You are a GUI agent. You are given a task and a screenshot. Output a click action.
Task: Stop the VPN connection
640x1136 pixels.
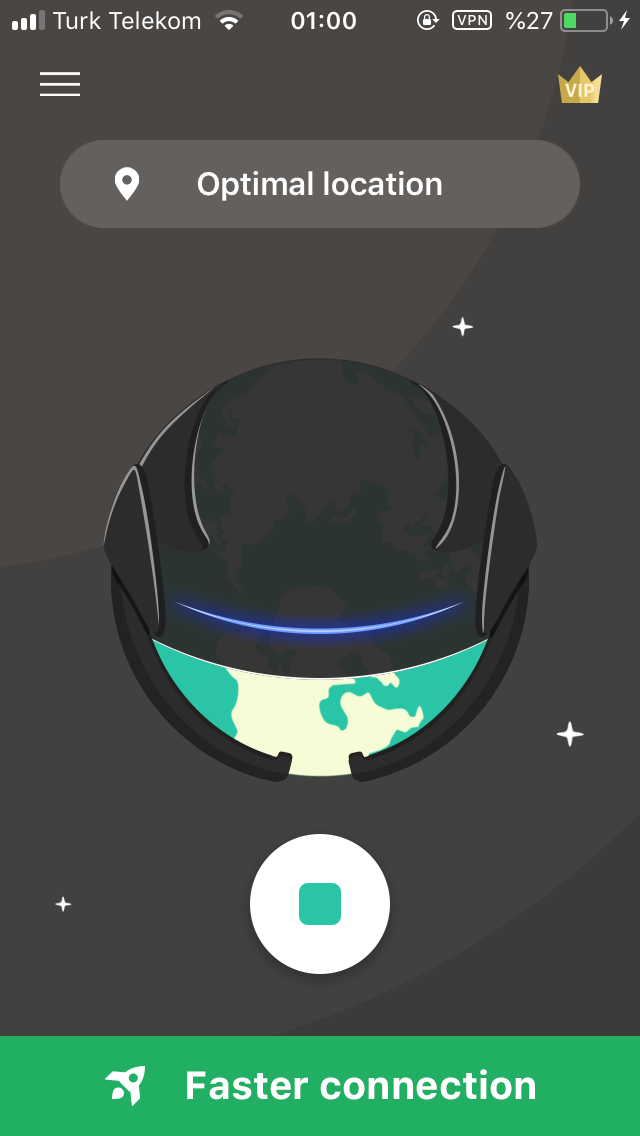[x=320, y=904]
